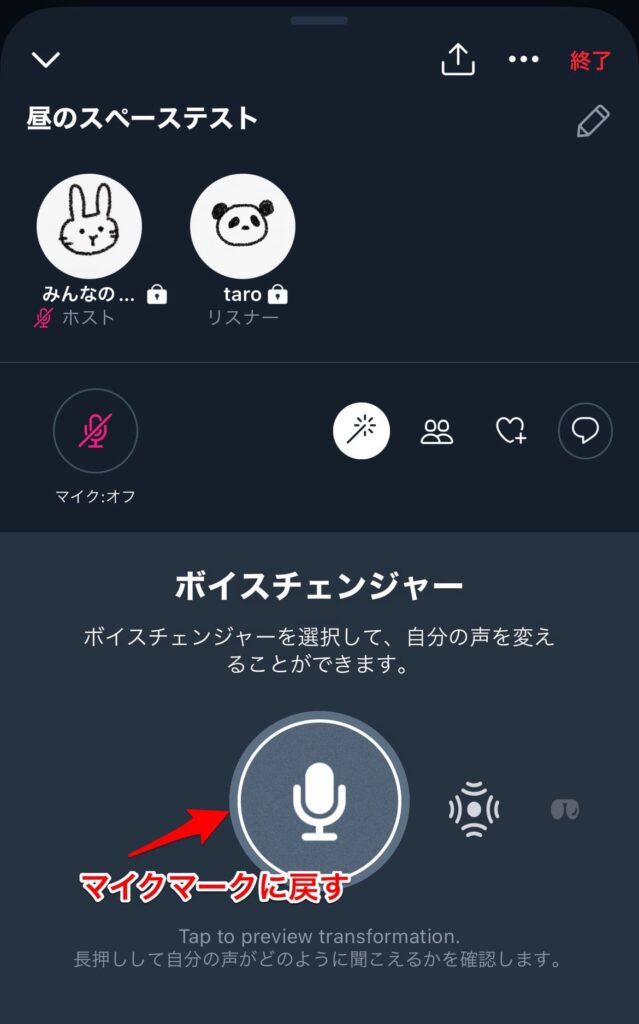
Task: Send a reaction with heart-plus icon
Action: click(511, 431)
